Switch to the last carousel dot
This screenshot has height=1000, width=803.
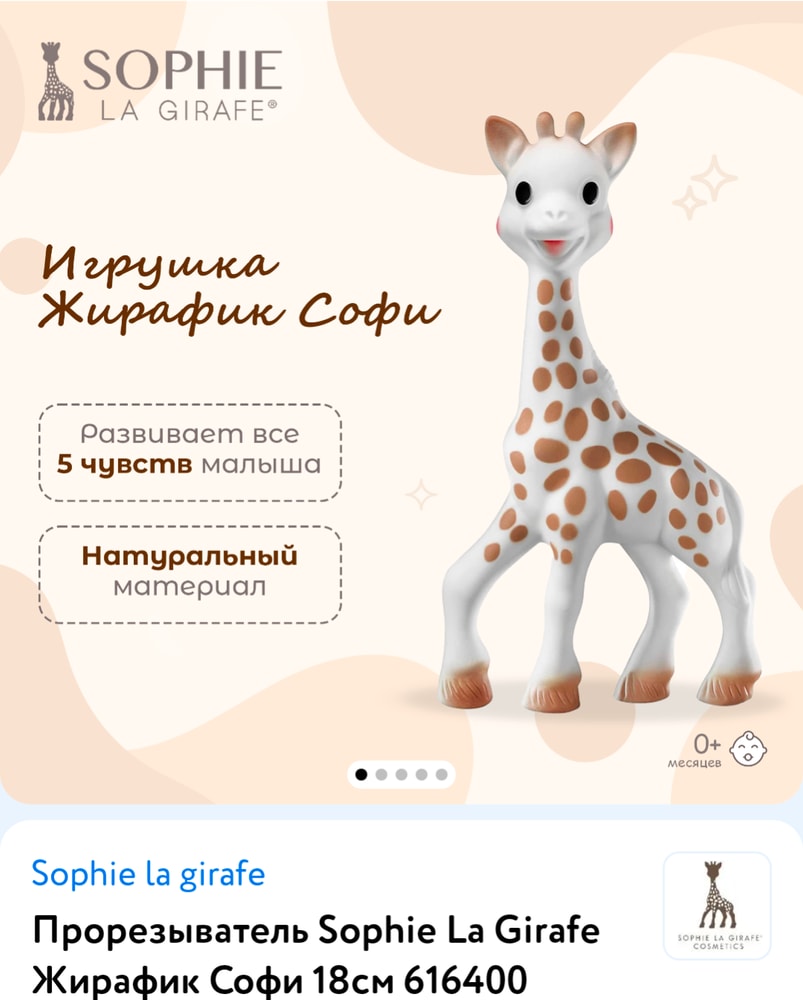tap(441, 772)
